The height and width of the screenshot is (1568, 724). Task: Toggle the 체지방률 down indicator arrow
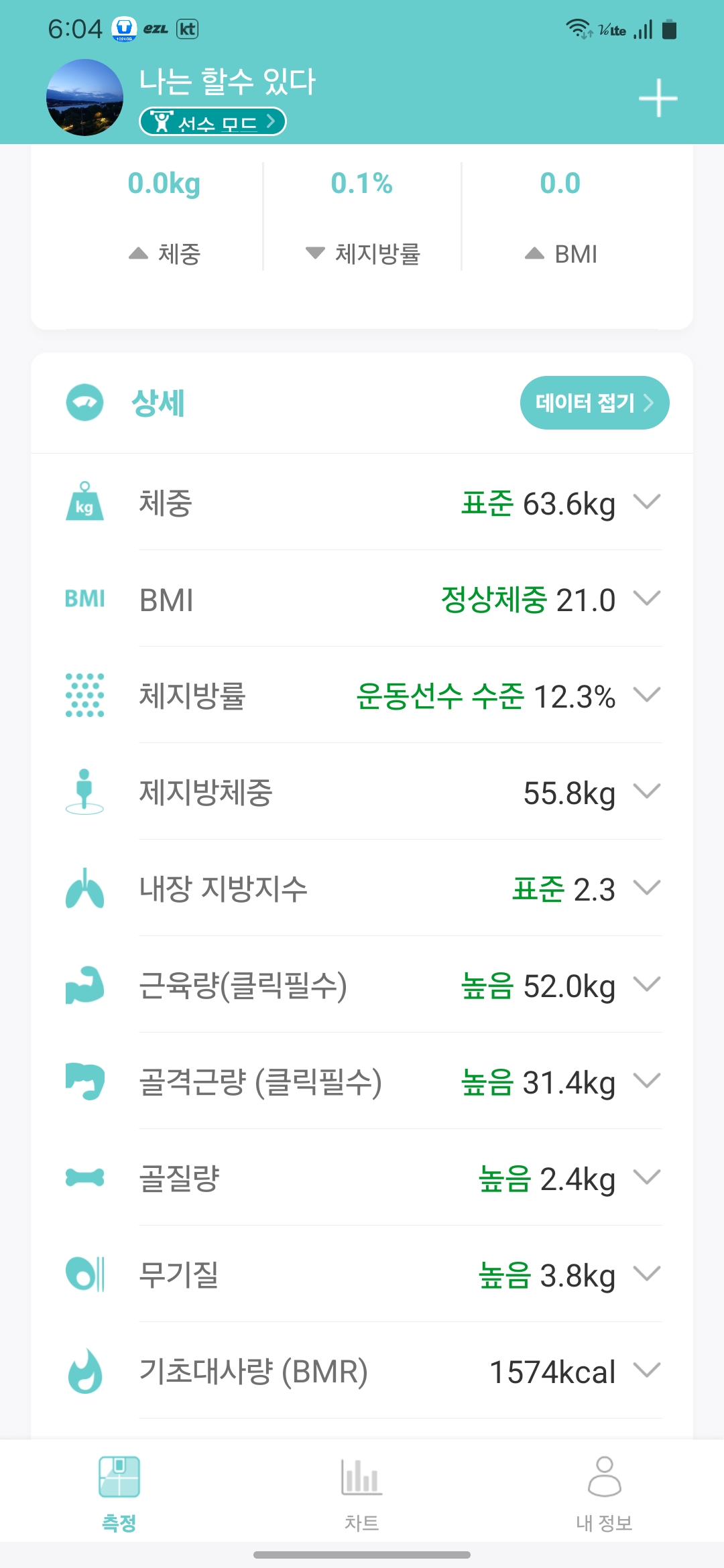coord(316,253)
